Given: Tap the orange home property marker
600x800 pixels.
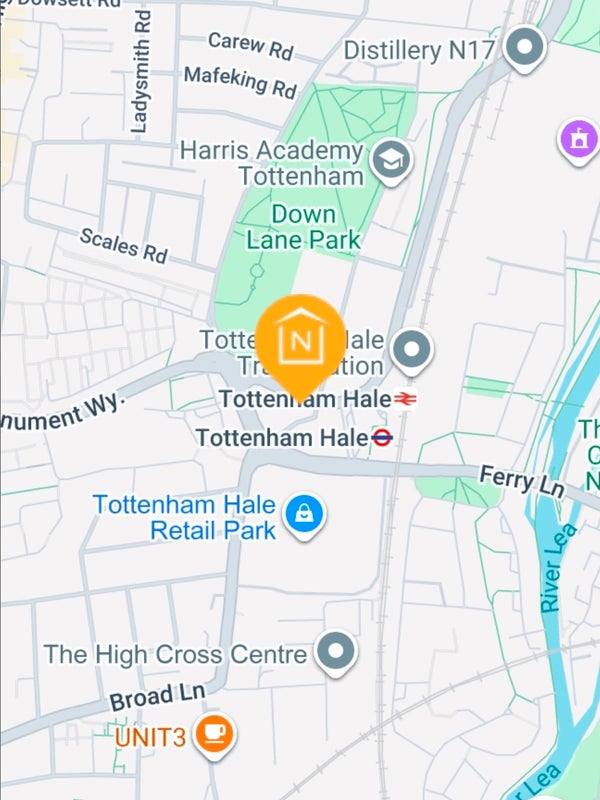Looking at the screenshot, I should coord(301,342).
